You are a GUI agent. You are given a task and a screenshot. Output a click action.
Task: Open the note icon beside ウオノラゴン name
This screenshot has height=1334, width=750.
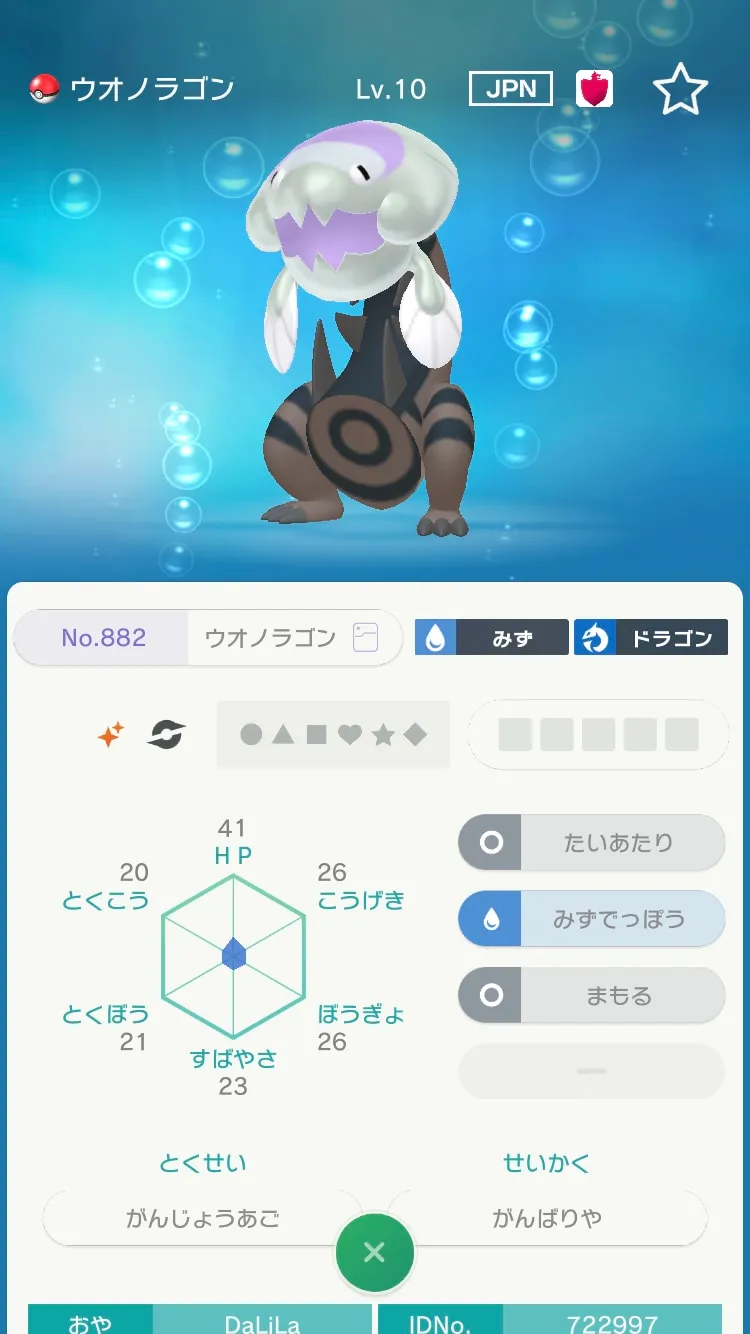pyautogui.click(x=365, y=638)
